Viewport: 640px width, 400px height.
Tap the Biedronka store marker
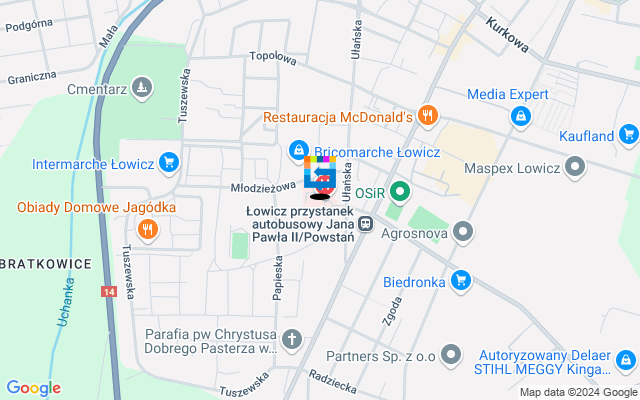click(x=461, y=281)
